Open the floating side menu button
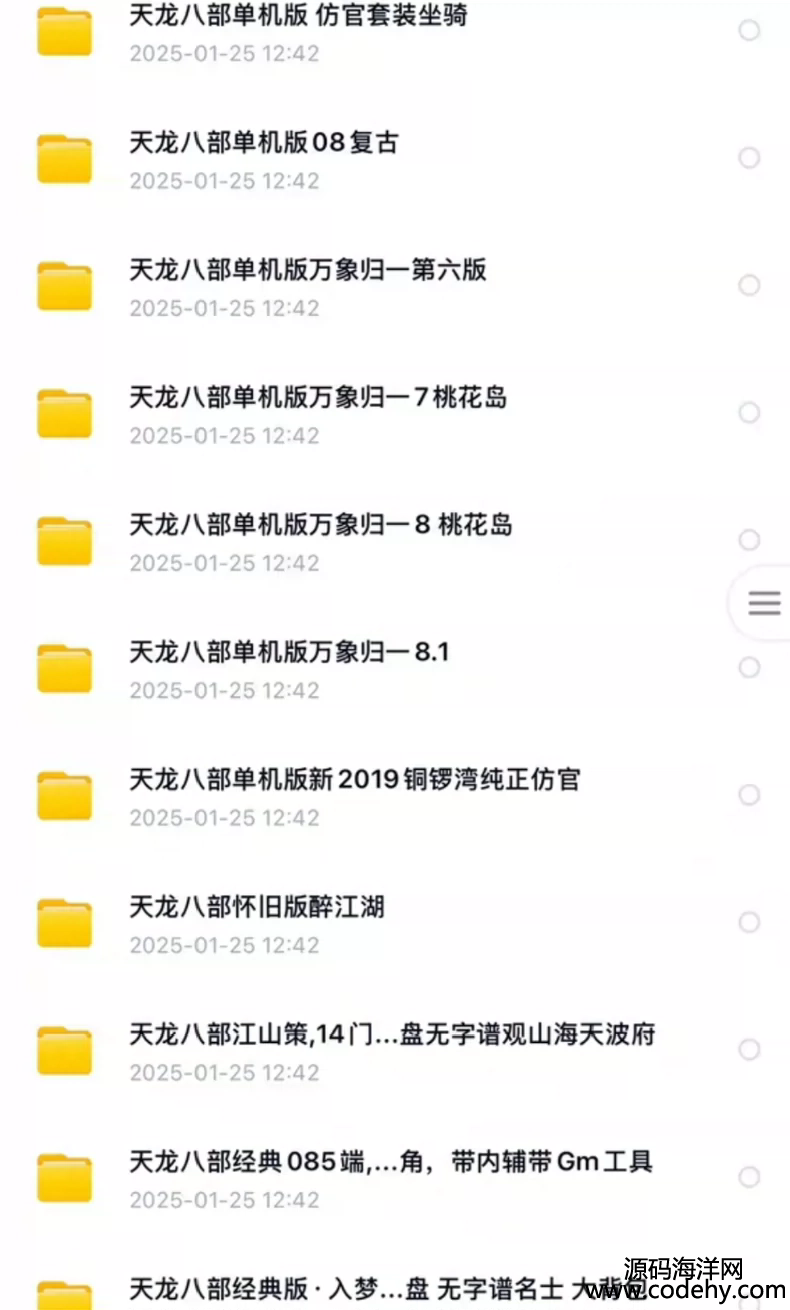Screen dimensions: 790x1310 click(763, 603)
